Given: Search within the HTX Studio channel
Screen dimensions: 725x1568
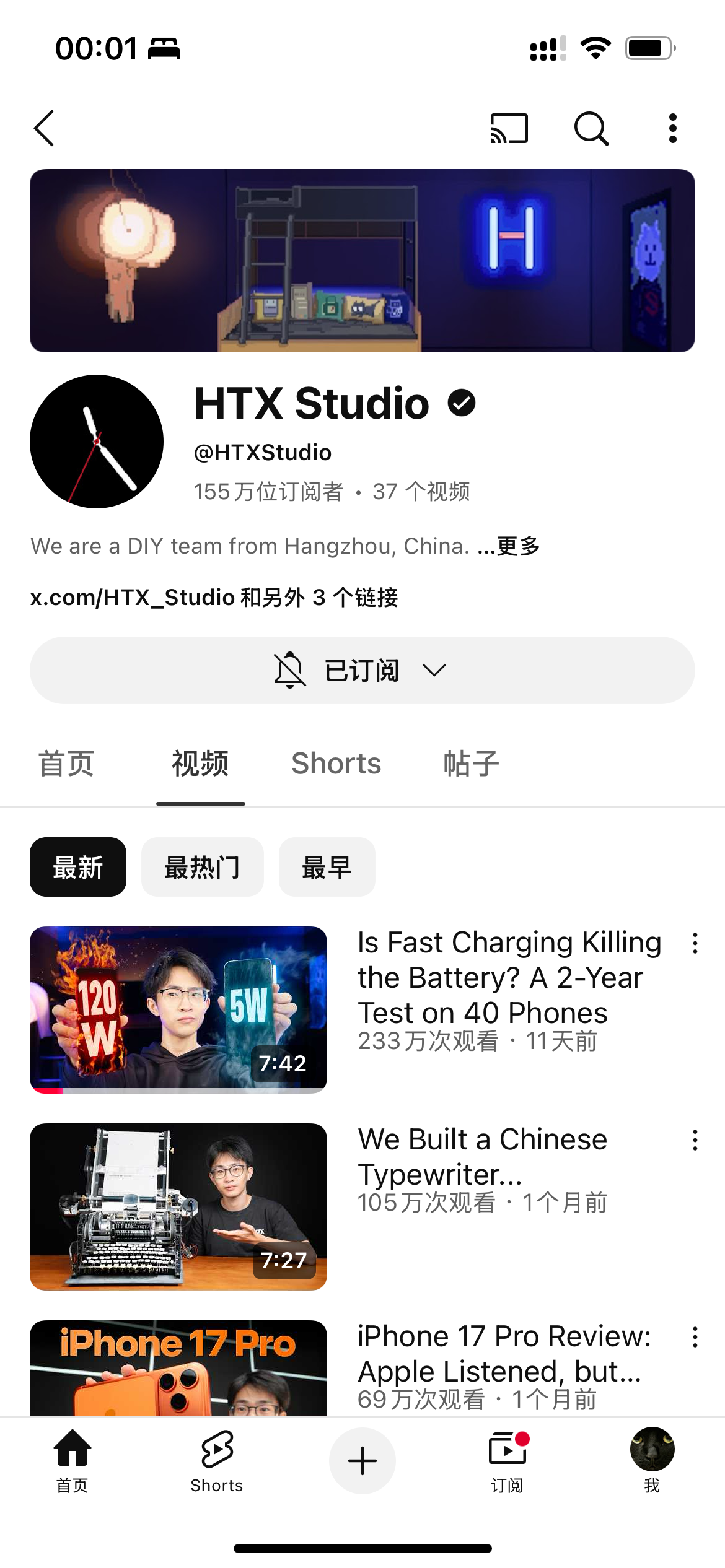Looking at the screenshot, I should tap(591, 128).
